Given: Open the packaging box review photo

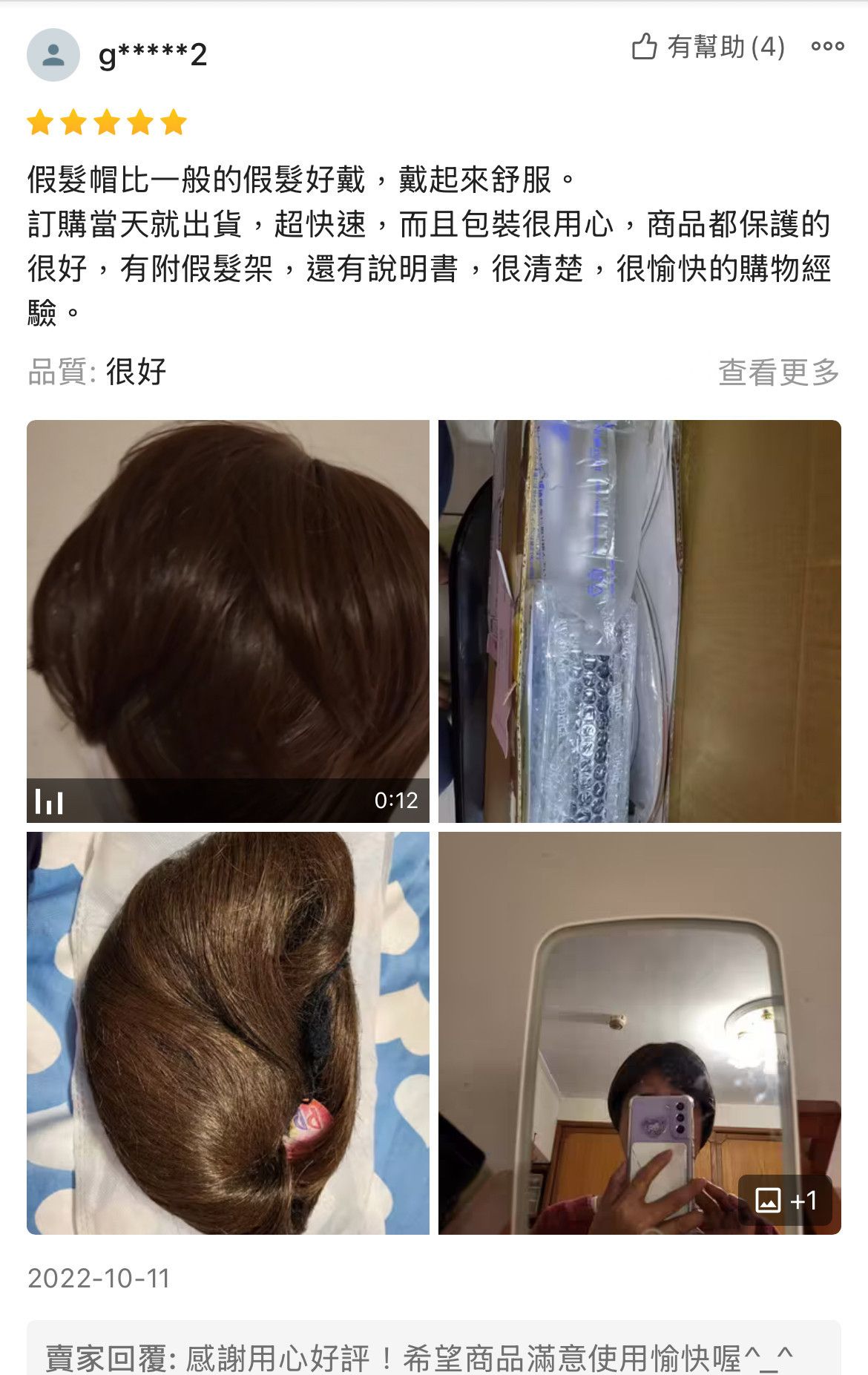Looking at the screenshot, I should pyautogui.click(x=640, y=621).
